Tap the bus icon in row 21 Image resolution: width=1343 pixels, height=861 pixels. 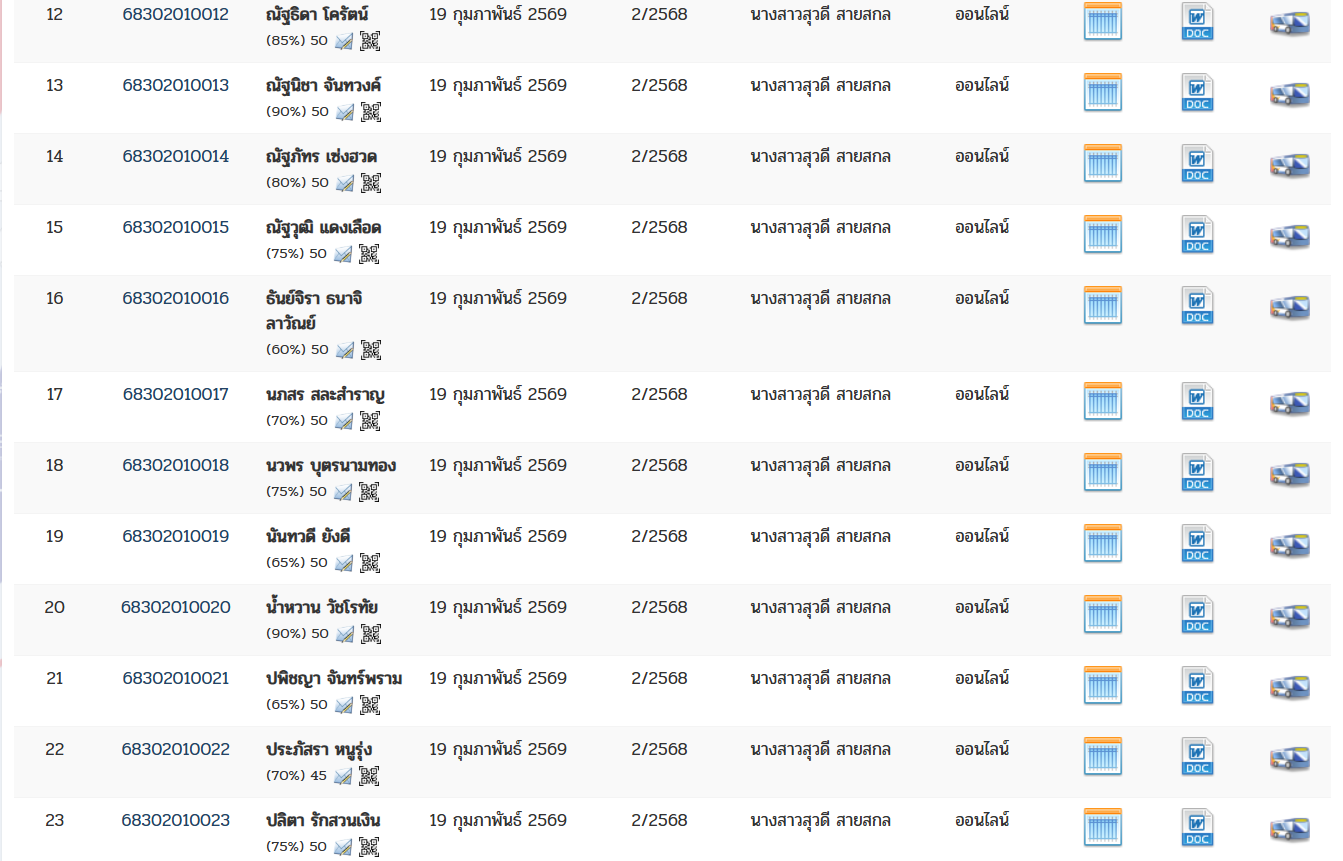(1290, 686)
